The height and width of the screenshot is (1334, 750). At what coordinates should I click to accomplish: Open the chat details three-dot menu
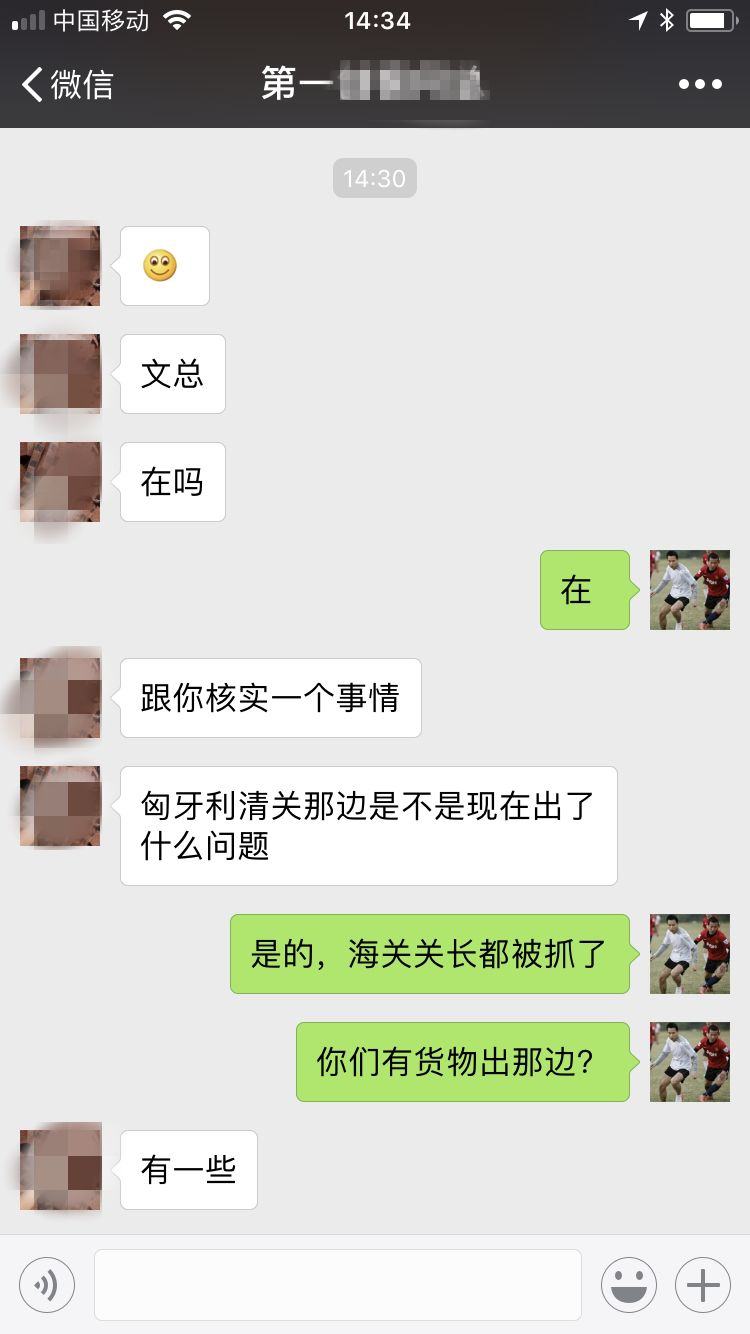pyautogui.click(x=700, y=85)
